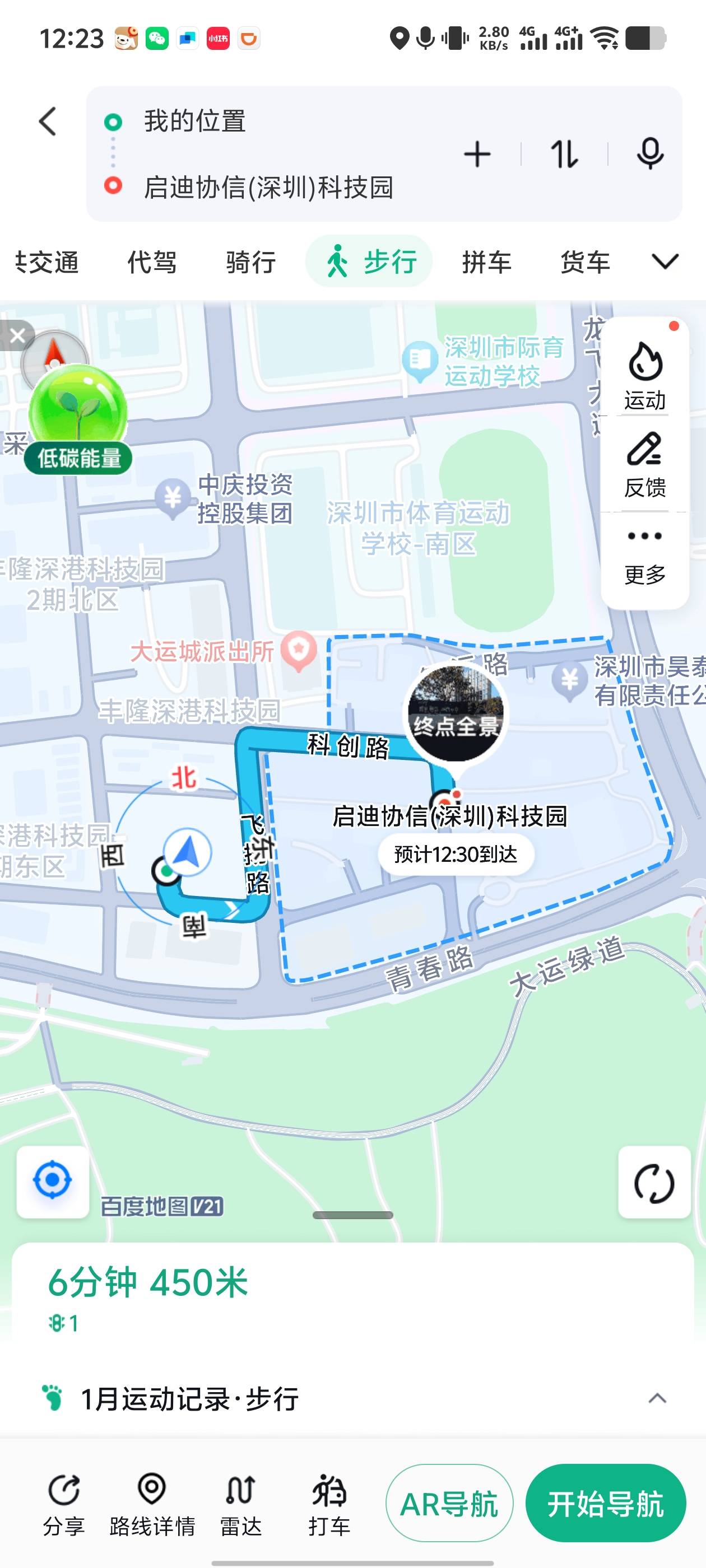Screen dimensions: 706x1568
Task: Tap the back arrow to exit route
Action: (48, 122)
